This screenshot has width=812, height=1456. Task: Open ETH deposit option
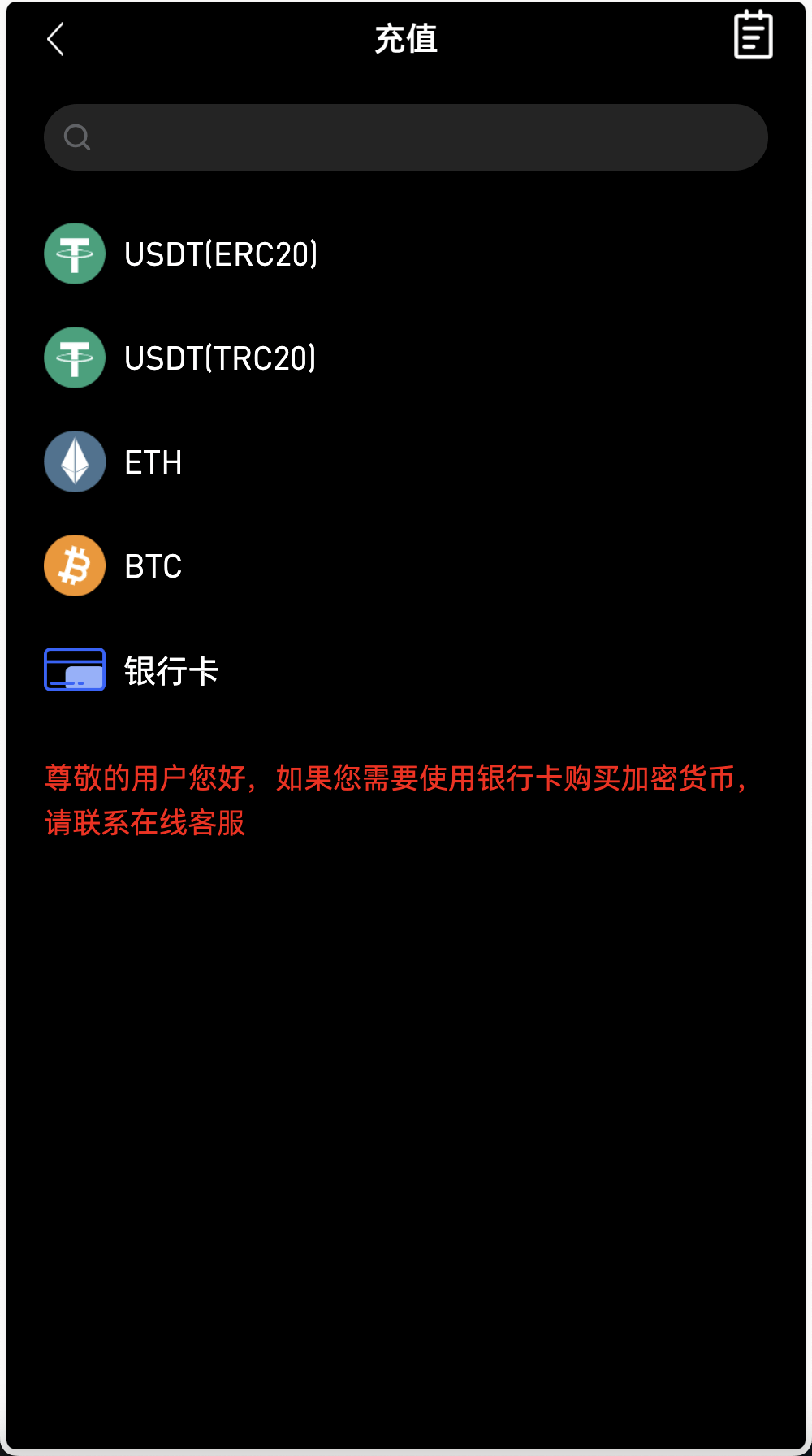tap(153, 462)
